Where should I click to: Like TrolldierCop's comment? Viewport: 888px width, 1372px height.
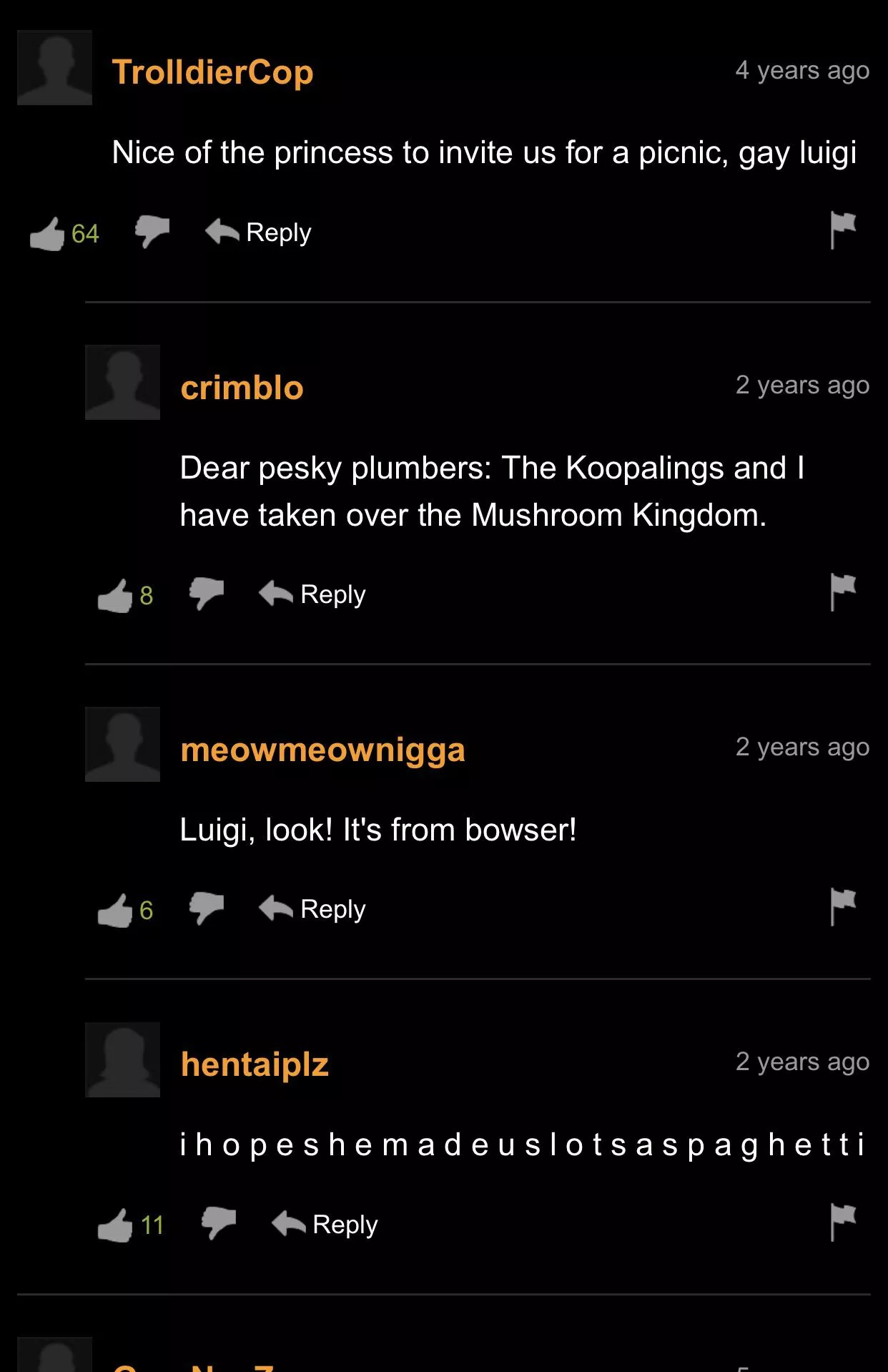[47, 233]
